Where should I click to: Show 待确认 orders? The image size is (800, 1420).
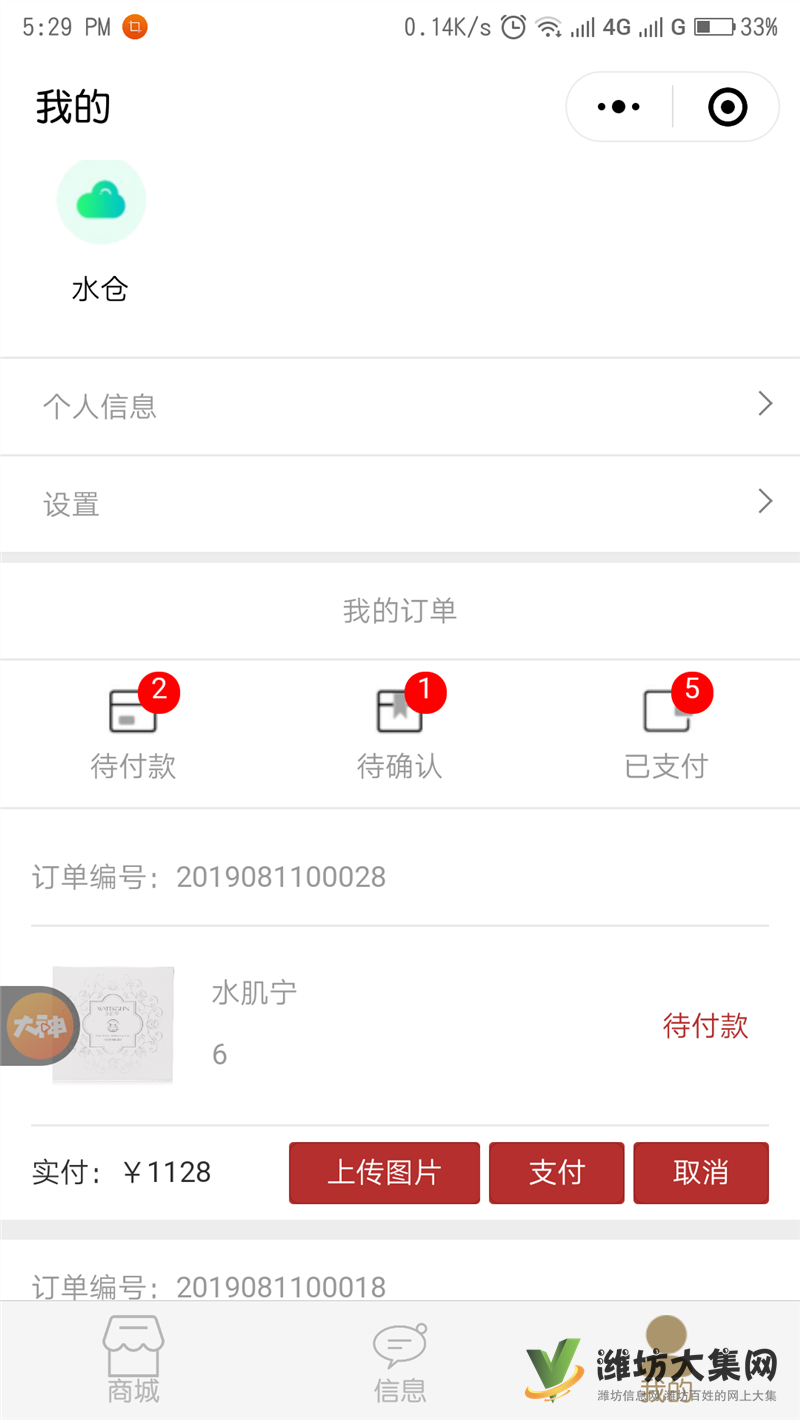pyautogui.click(x=400, y=734)
